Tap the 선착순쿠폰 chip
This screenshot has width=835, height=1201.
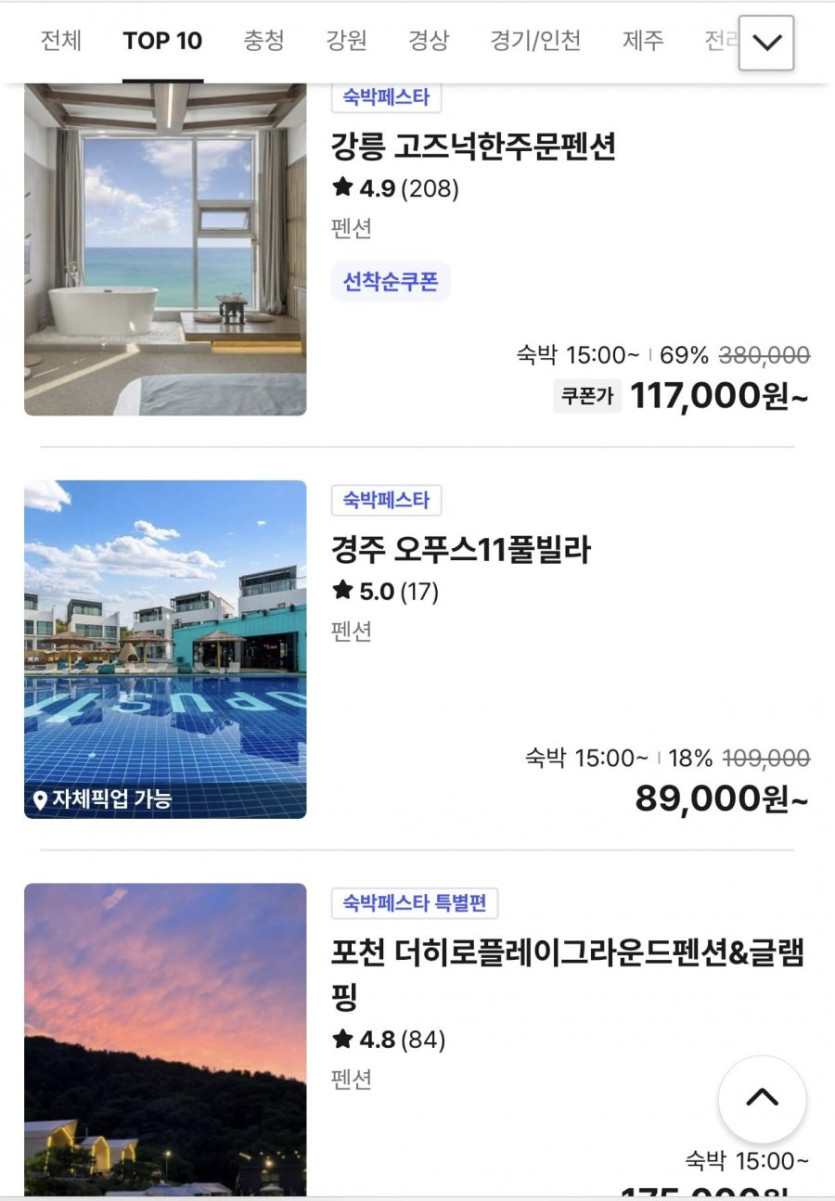pos(391,282)
